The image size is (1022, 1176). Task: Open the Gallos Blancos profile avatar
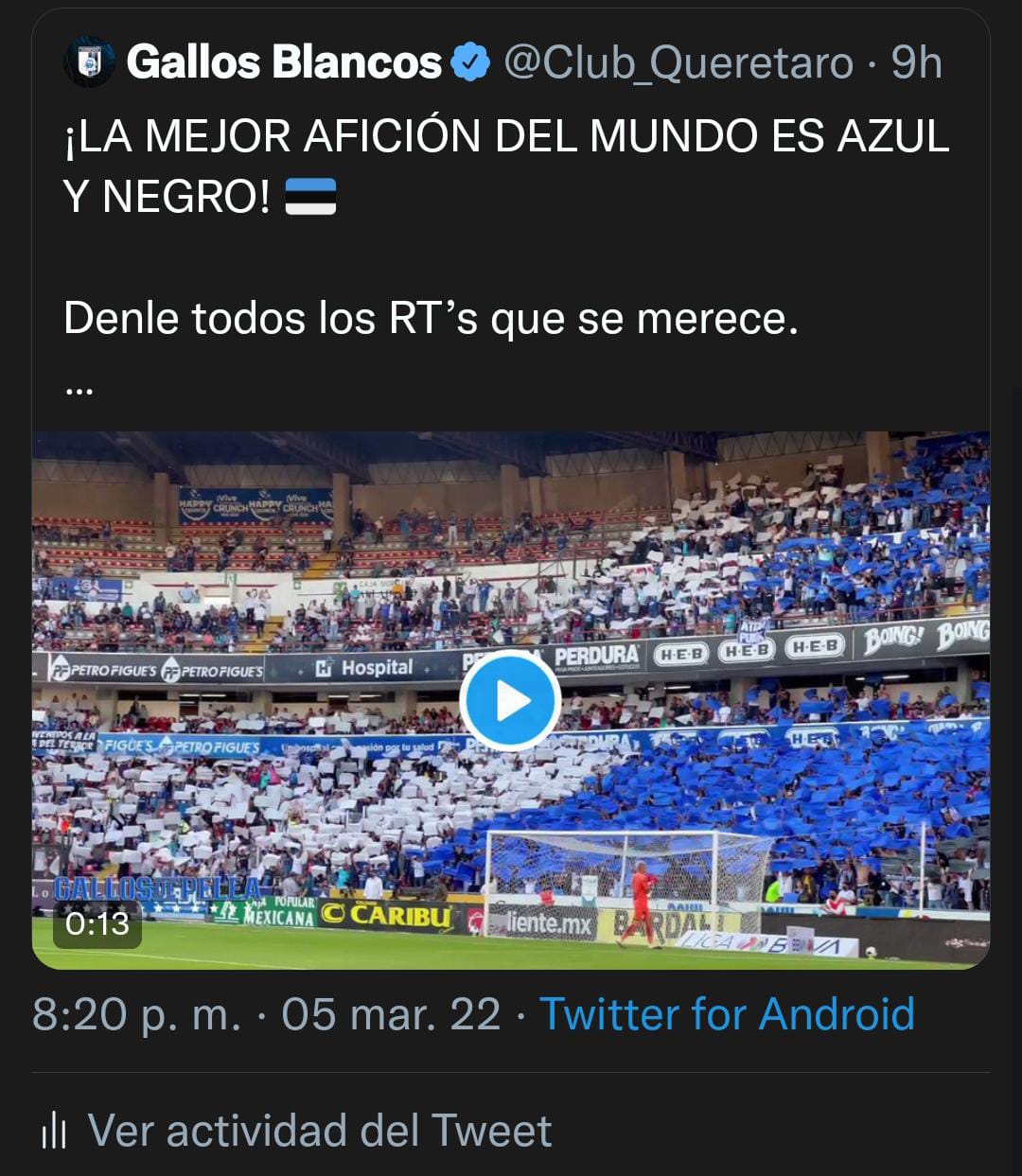[89, 63]
